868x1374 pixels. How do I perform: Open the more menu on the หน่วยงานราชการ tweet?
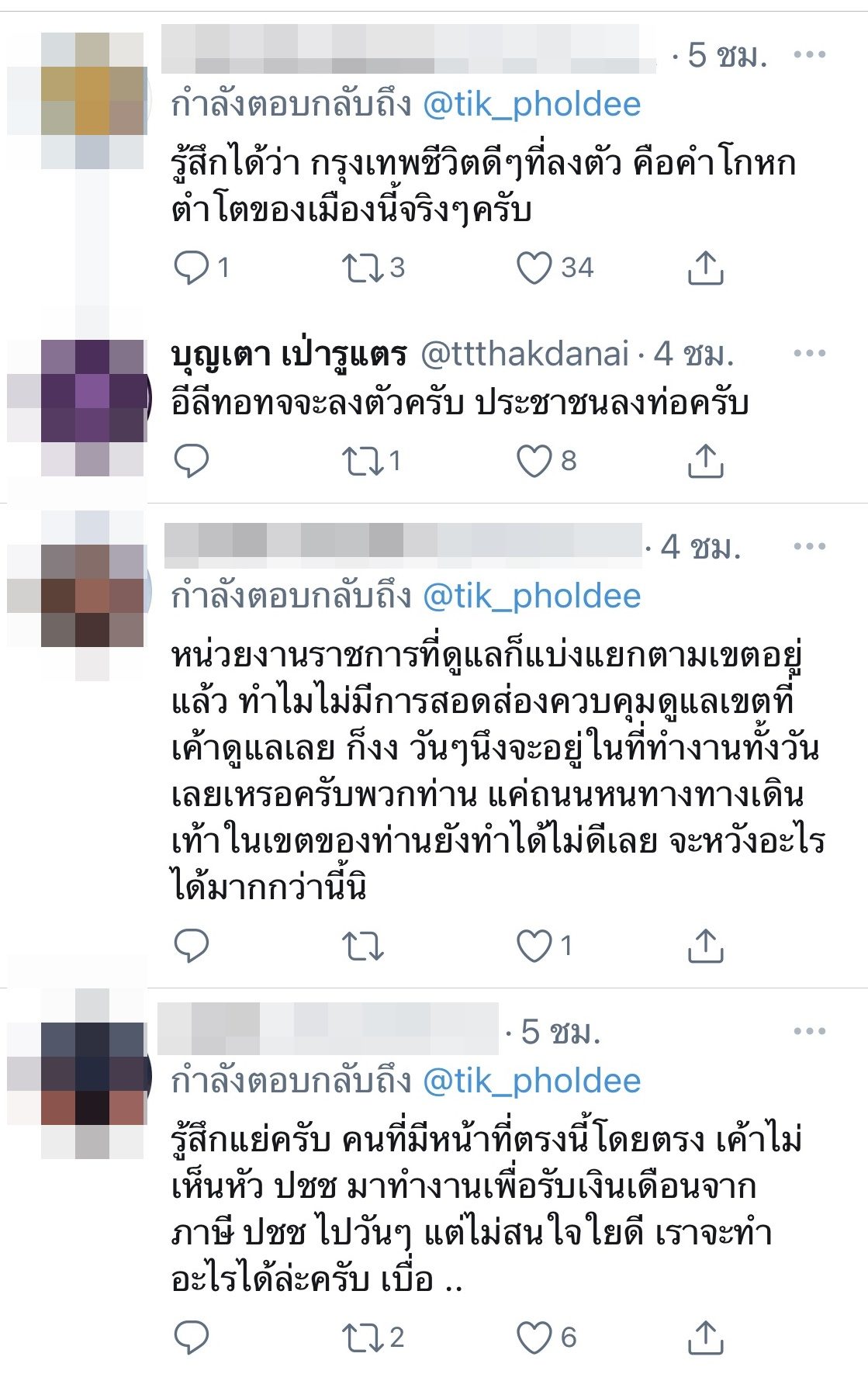[809, 546]
